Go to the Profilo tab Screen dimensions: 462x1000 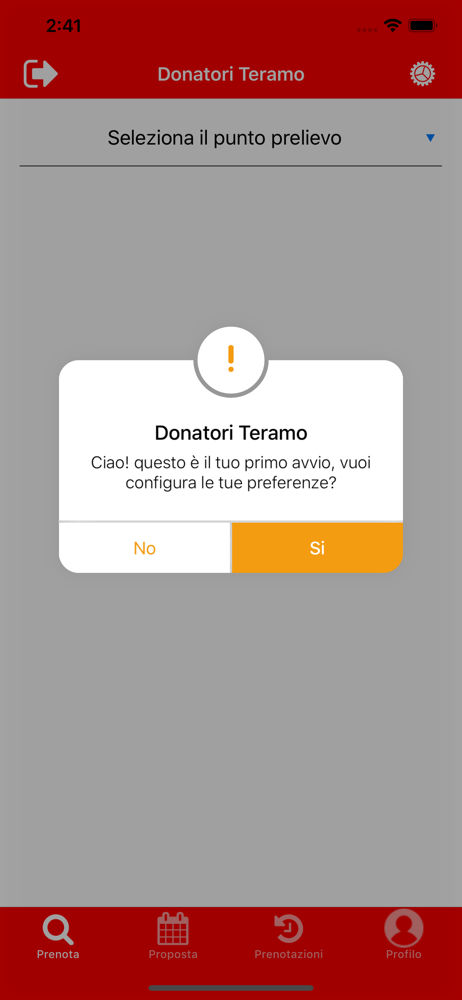[404, 935]
